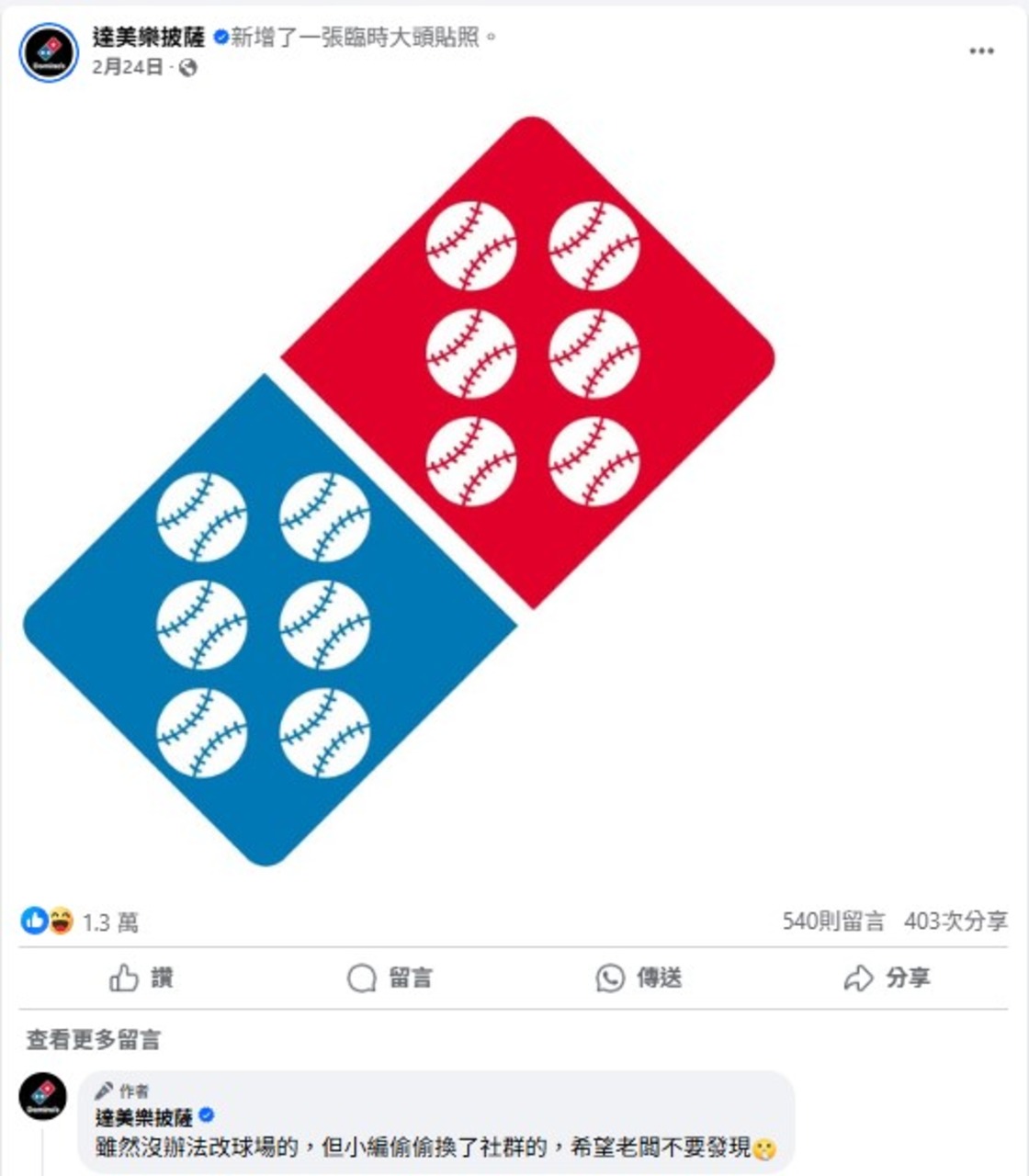The width and height of the screenshot is (1029, 1176).
Task: Send the post via 傳送
Action: pos(639,978)
